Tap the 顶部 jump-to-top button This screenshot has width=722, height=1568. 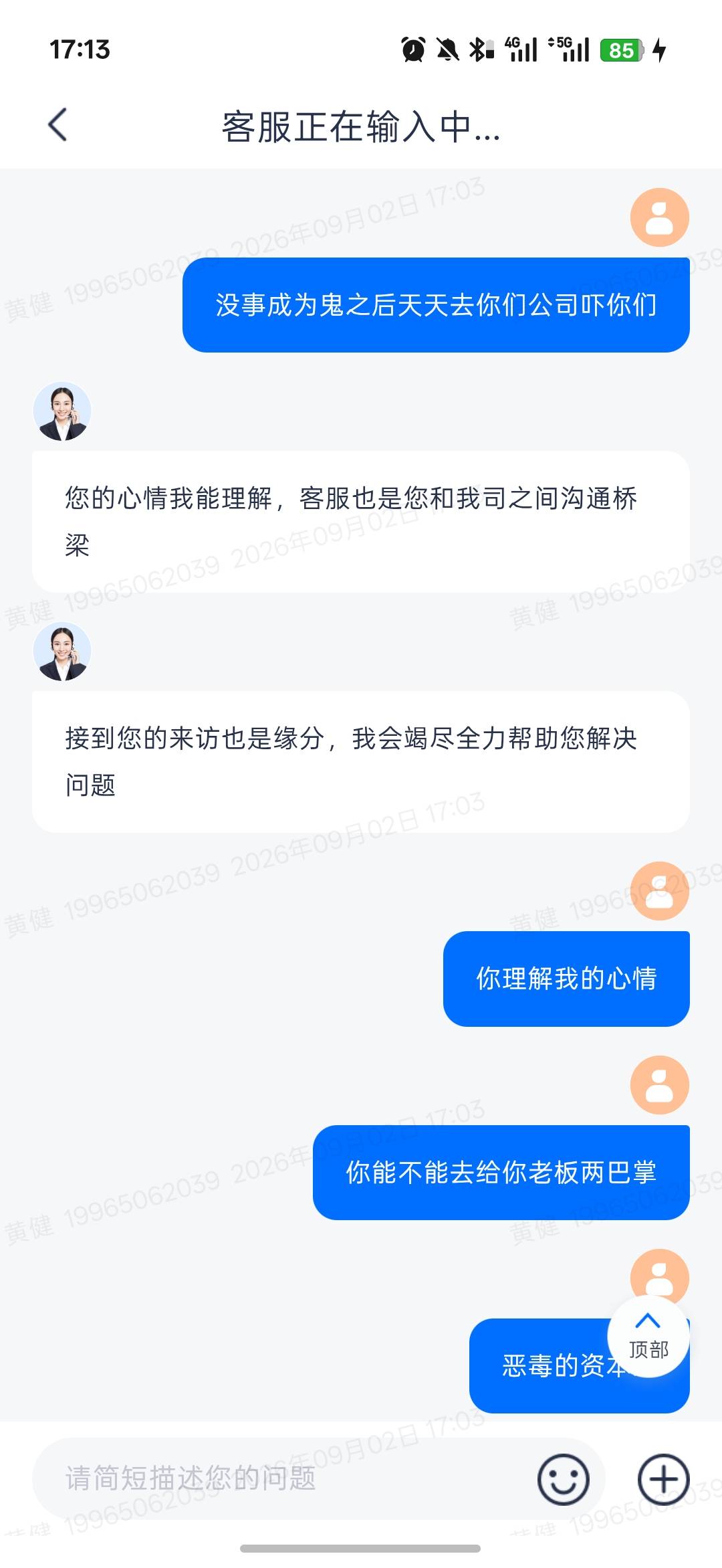648,1336
